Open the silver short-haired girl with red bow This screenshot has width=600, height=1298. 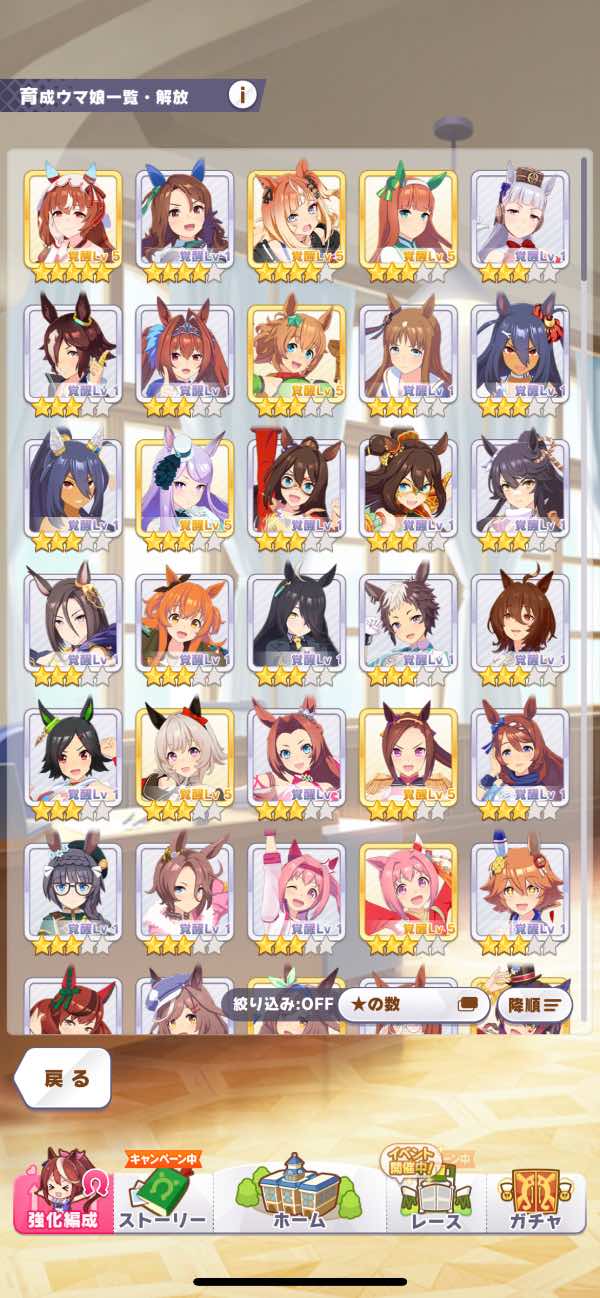tap(184, 756)
